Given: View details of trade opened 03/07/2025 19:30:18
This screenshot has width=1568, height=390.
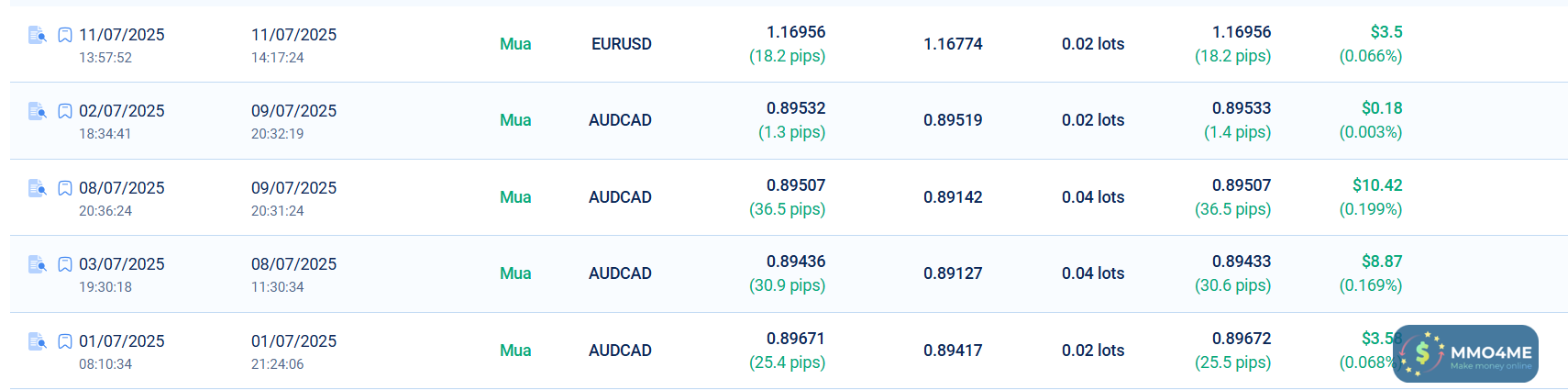Looking at the screenshot, I should pyautogui.click(x=37, y=264).
